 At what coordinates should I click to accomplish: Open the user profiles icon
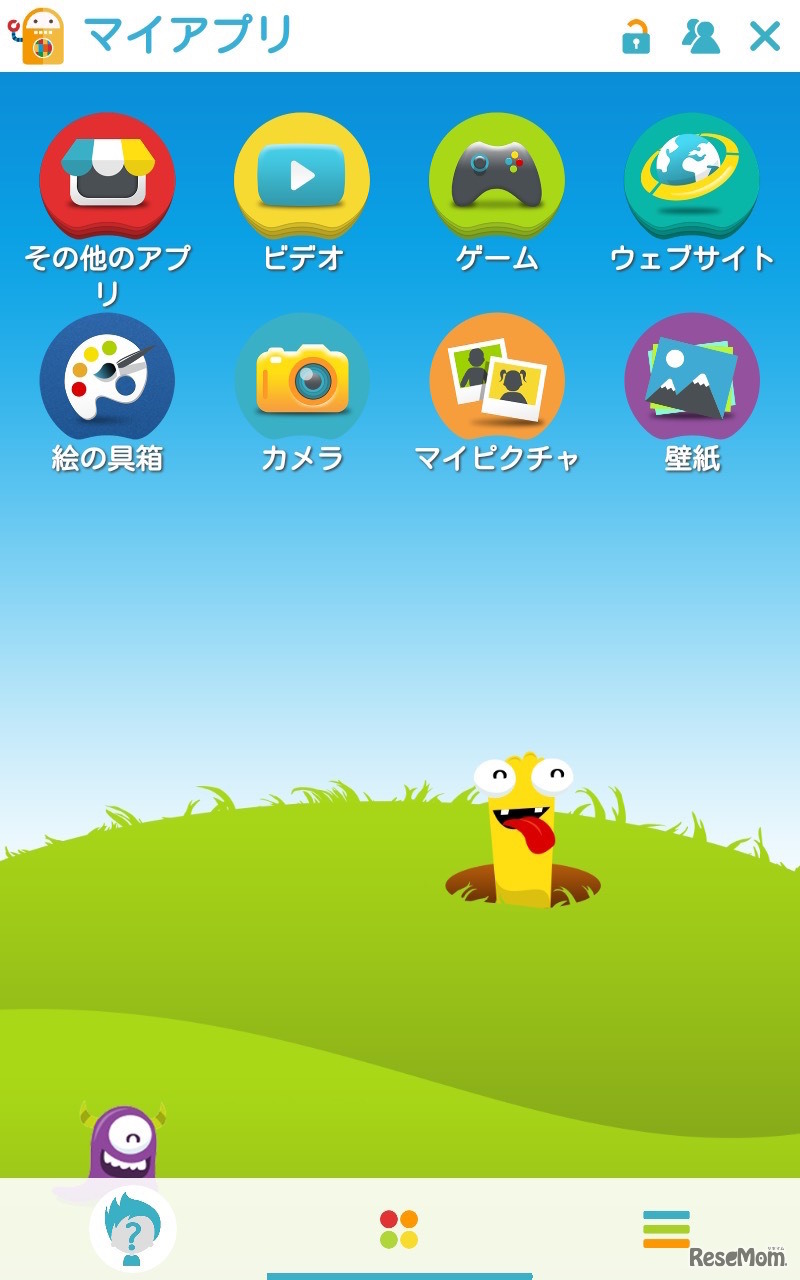point(700,37)
